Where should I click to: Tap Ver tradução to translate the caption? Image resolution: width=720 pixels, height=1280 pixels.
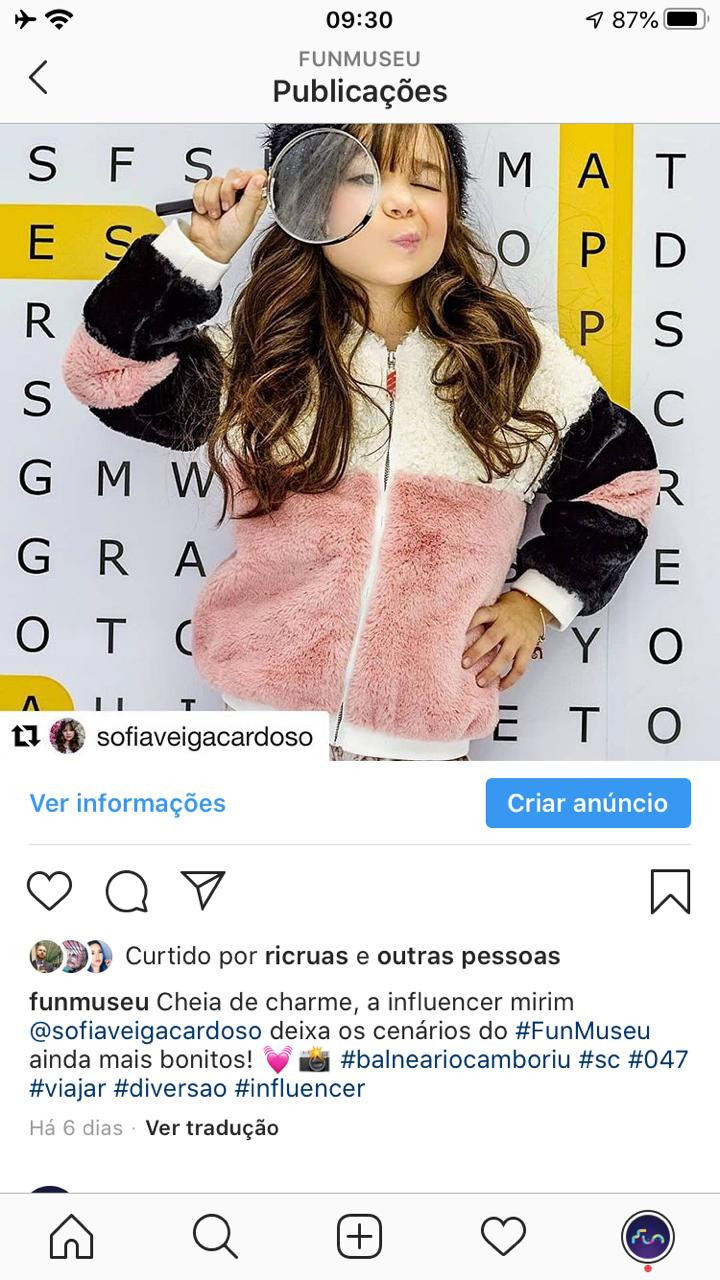click(212, 1128)
